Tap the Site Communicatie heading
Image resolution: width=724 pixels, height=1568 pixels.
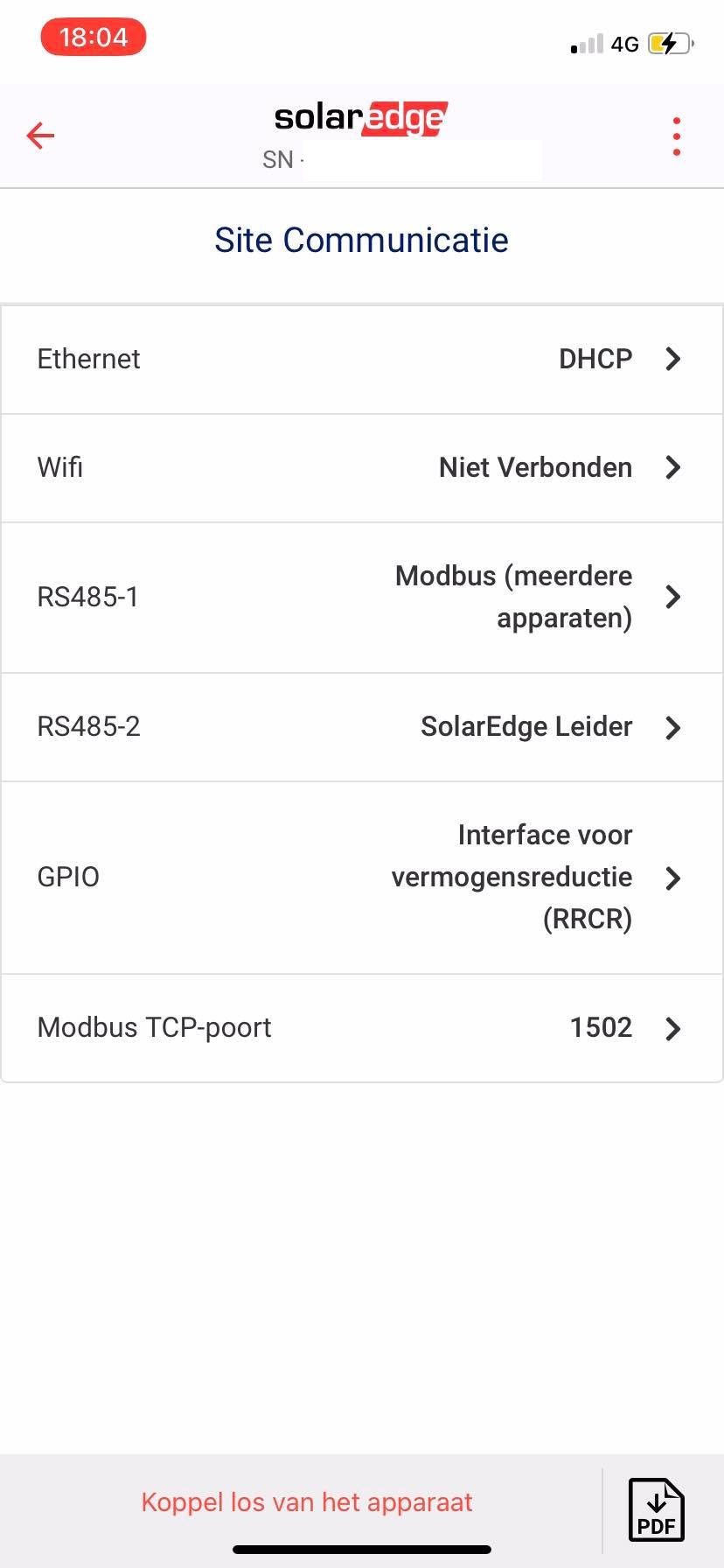pos(362,239)
